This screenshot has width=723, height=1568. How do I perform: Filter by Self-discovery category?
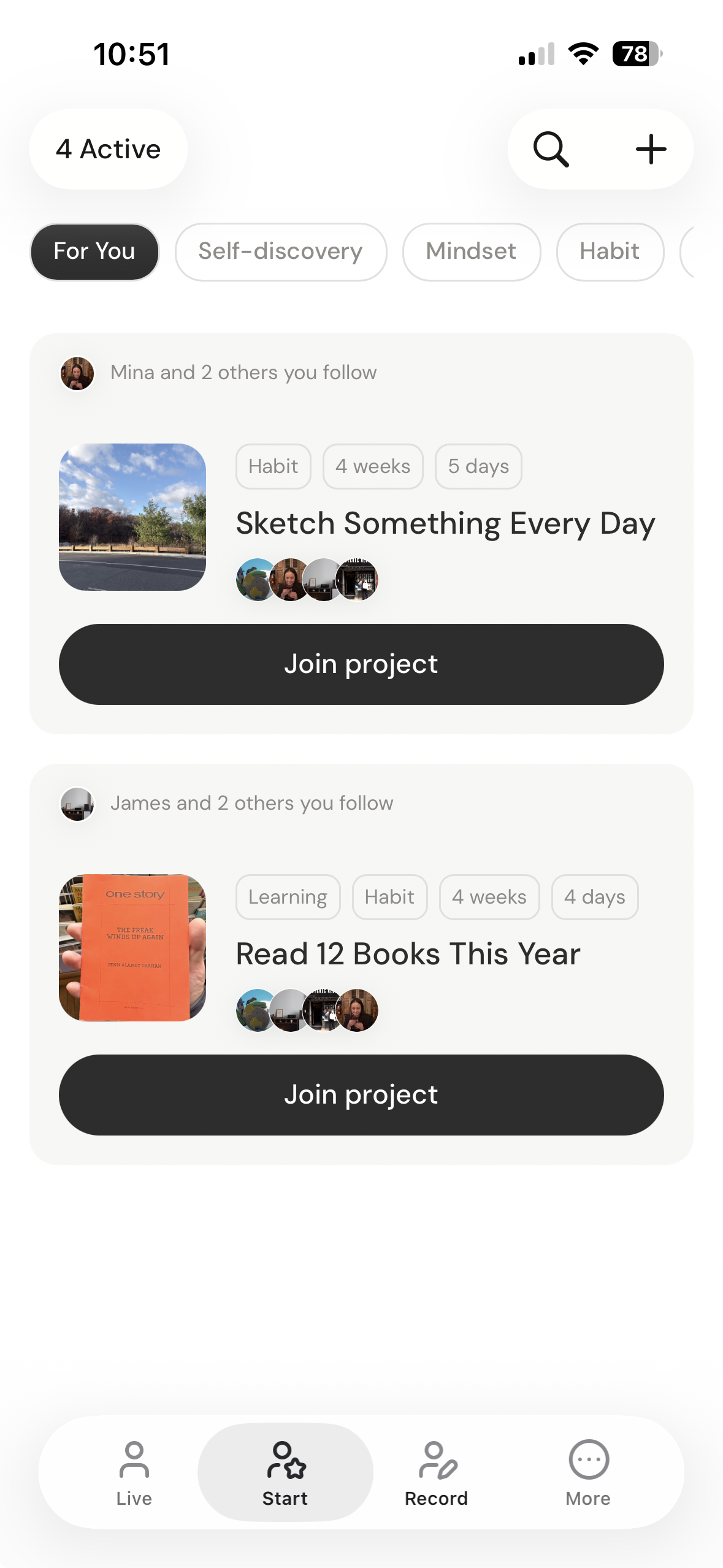[281, 252]
